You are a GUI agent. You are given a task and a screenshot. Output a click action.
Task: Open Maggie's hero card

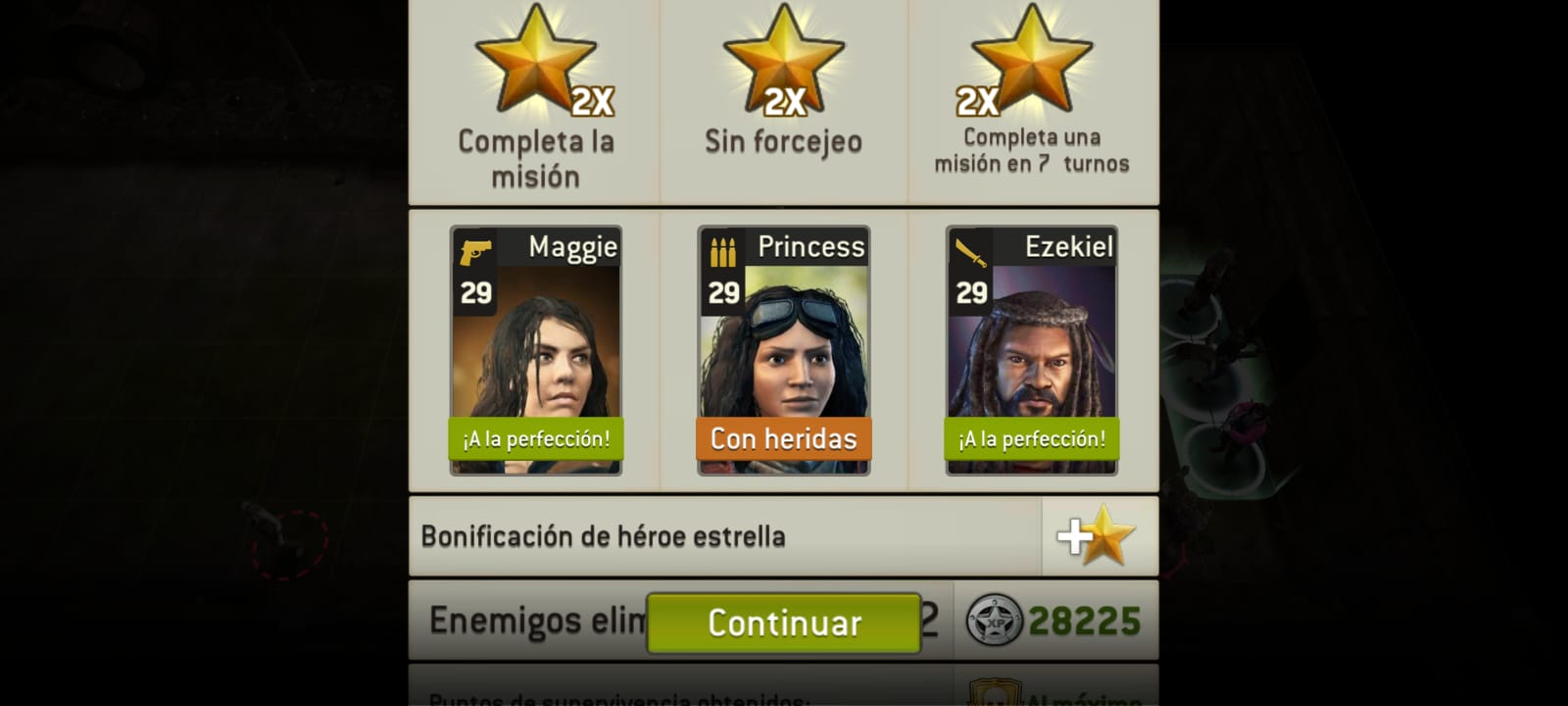[536, 351]
